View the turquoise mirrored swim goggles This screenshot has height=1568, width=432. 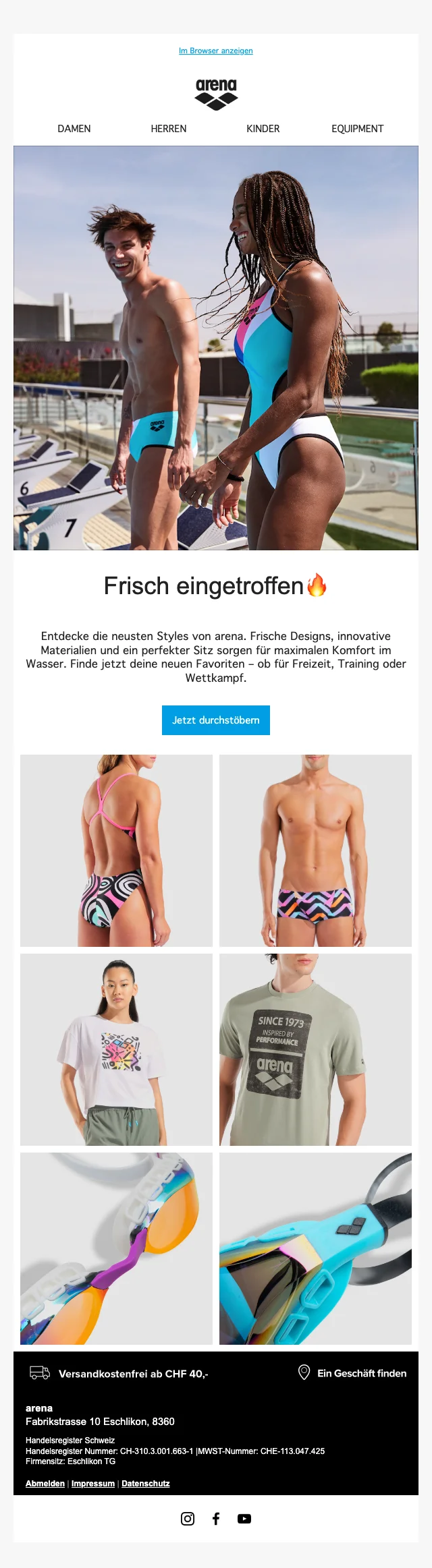[315, 1248]
